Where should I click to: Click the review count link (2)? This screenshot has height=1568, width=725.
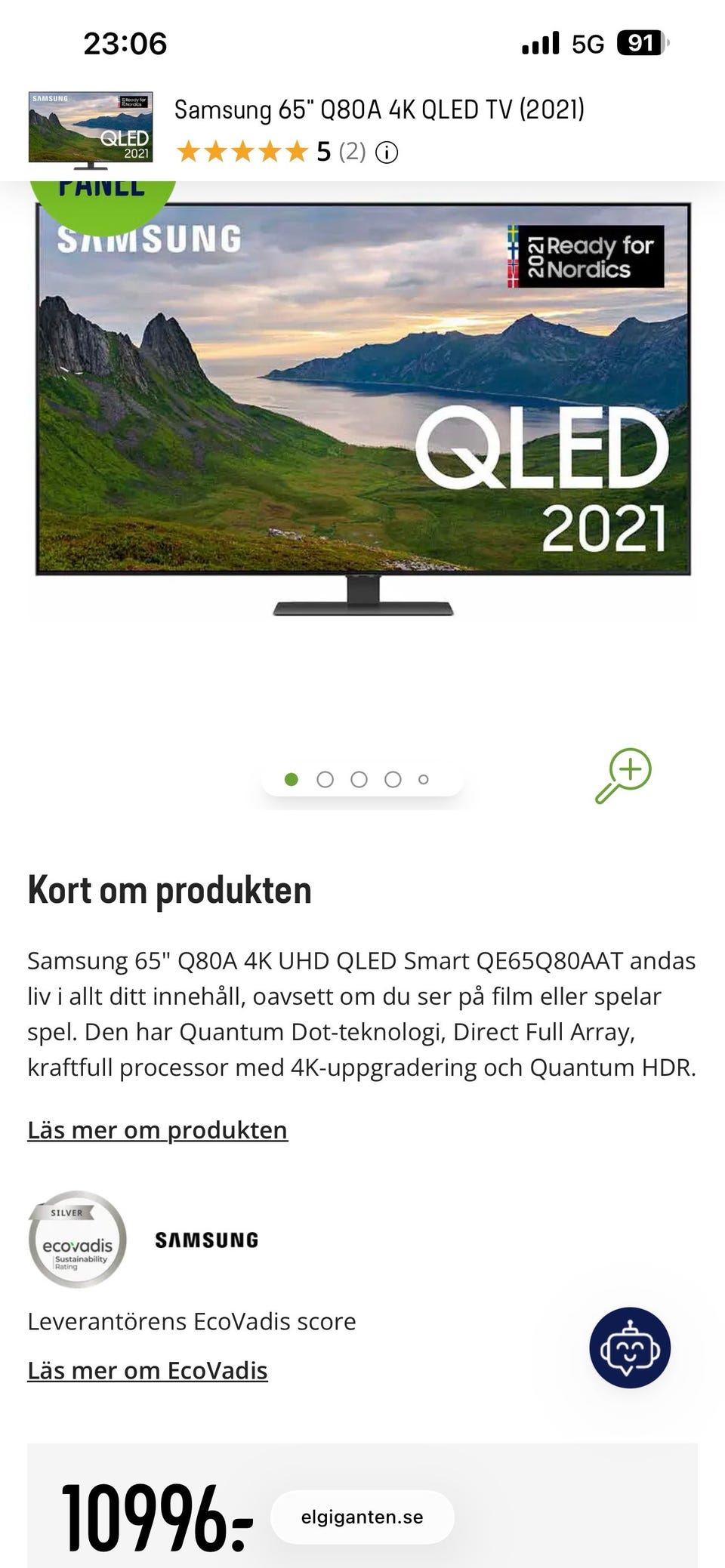352,152
